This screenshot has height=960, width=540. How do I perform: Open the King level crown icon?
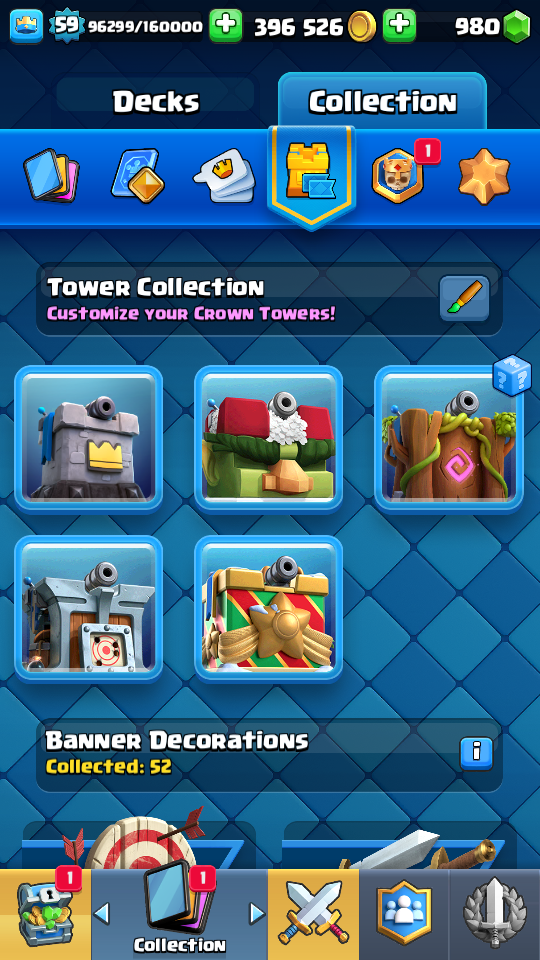click(x=26, y=26)
